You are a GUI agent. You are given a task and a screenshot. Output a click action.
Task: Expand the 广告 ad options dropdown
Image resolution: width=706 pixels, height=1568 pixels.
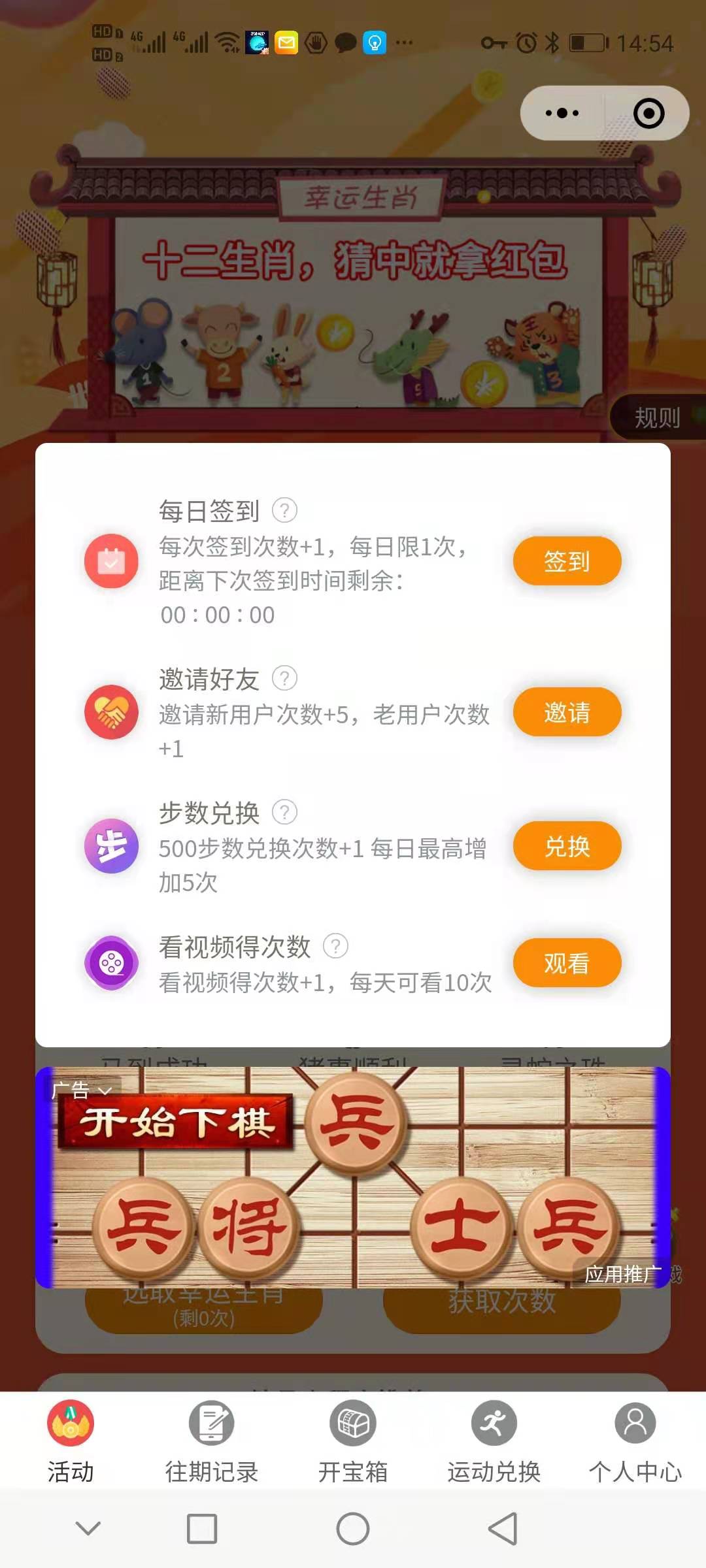click(x=82, y=1090)
